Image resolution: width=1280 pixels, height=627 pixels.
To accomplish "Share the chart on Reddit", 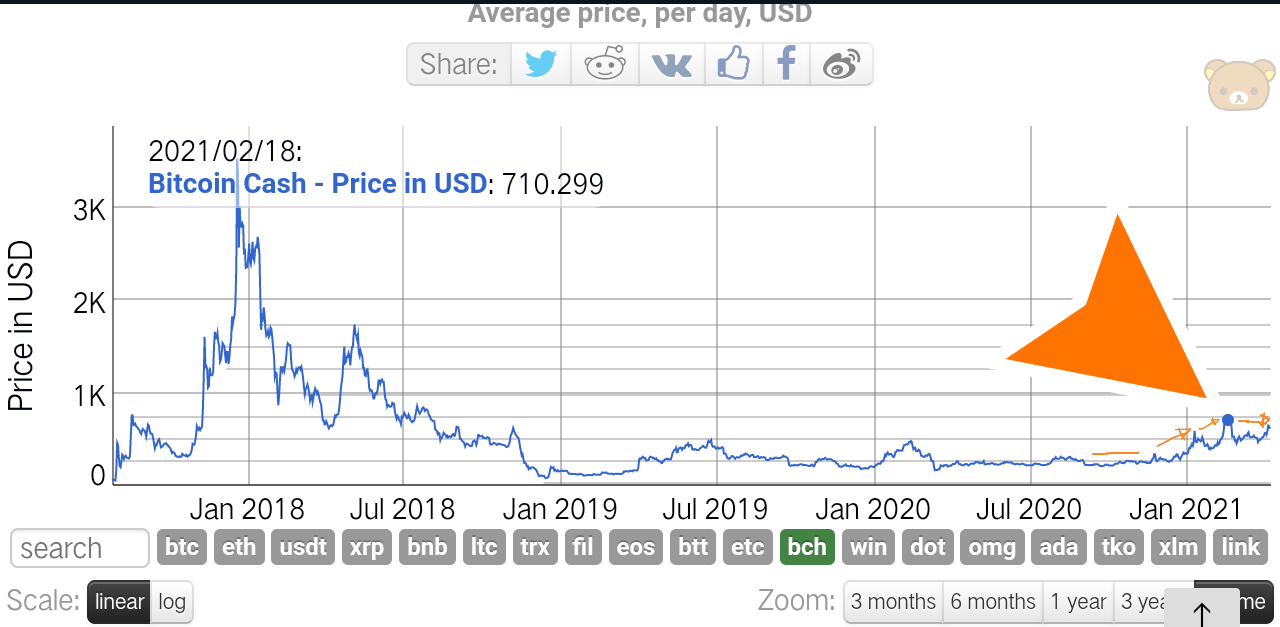I will pyautogui.click(x=605, y=65).
